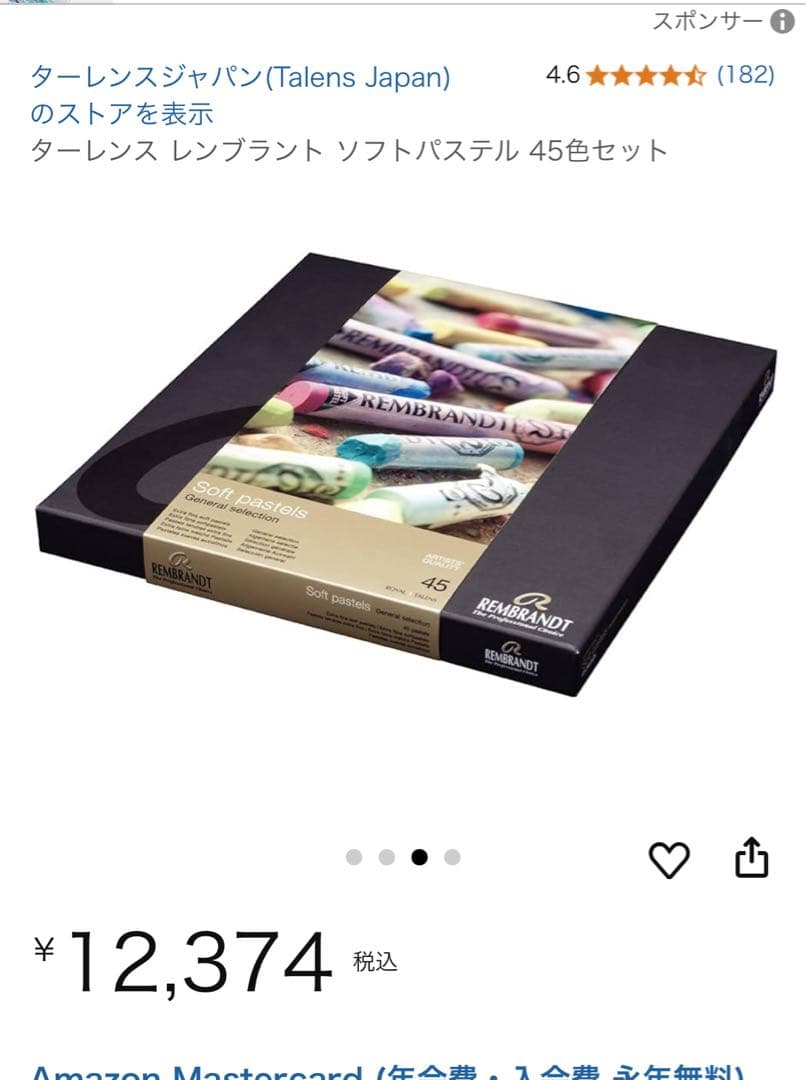Image resolution: width=806 pixels, height=1080 pixels.
Task: Select the currently active third carousel dot
Action: click(421, 856)
